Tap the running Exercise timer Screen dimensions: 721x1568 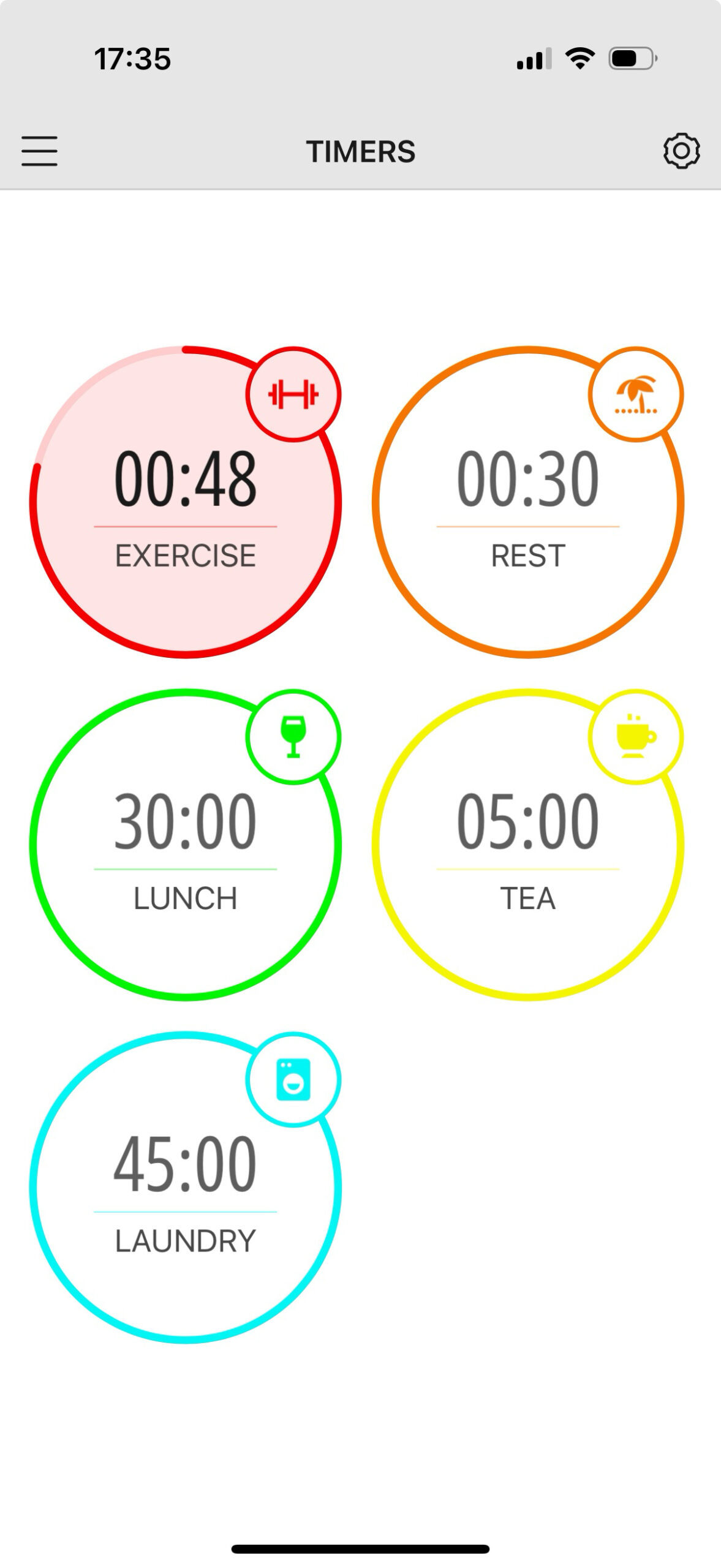pyautogui.click(x=185, y=502)
